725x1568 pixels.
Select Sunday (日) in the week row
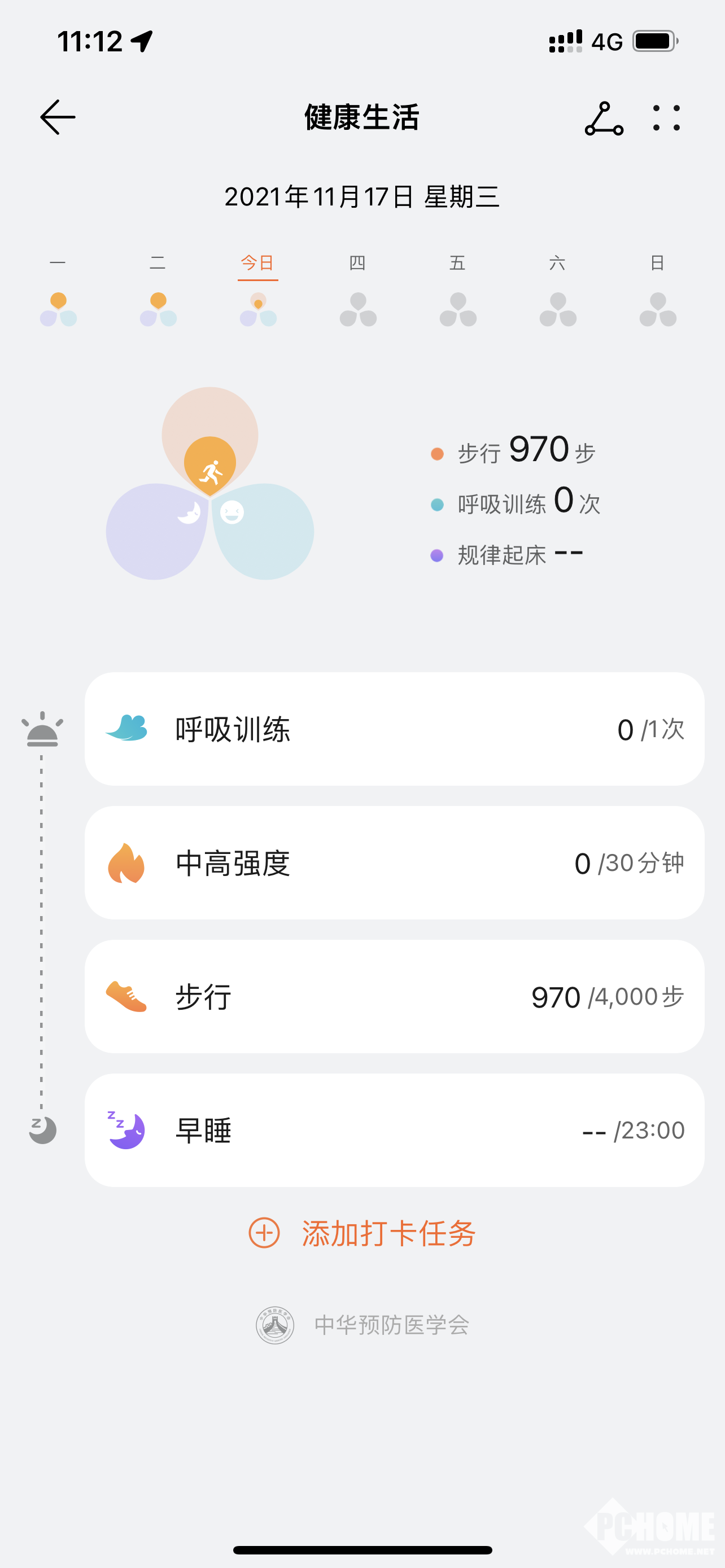657,290
